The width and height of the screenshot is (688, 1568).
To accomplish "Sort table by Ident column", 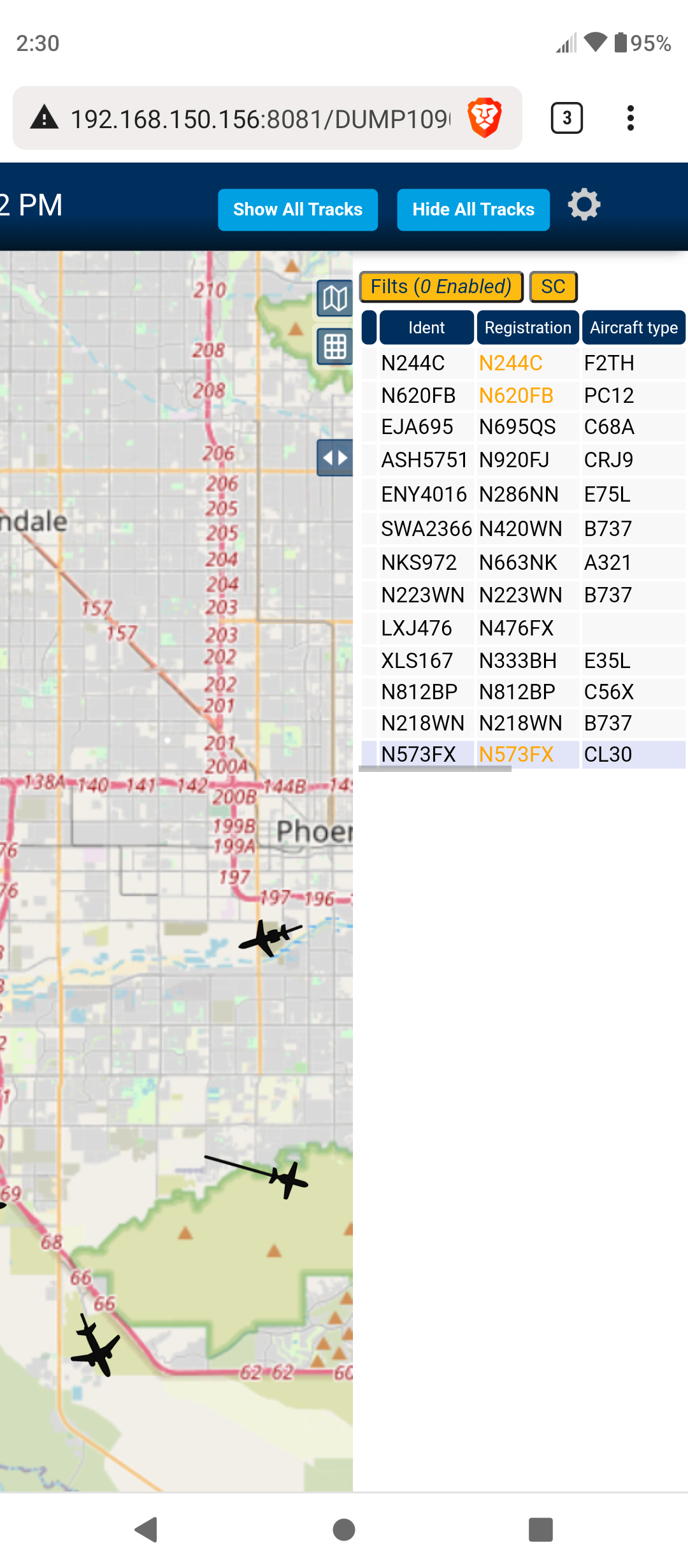I will tap(426, 328).
